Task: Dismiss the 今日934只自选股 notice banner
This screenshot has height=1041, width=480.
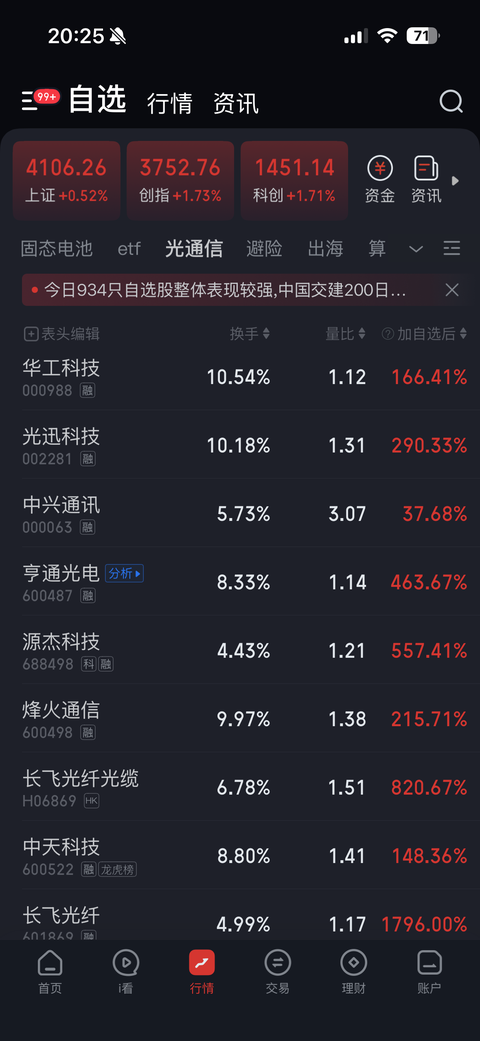Action: pyautogui.click(x=452, y=290)
